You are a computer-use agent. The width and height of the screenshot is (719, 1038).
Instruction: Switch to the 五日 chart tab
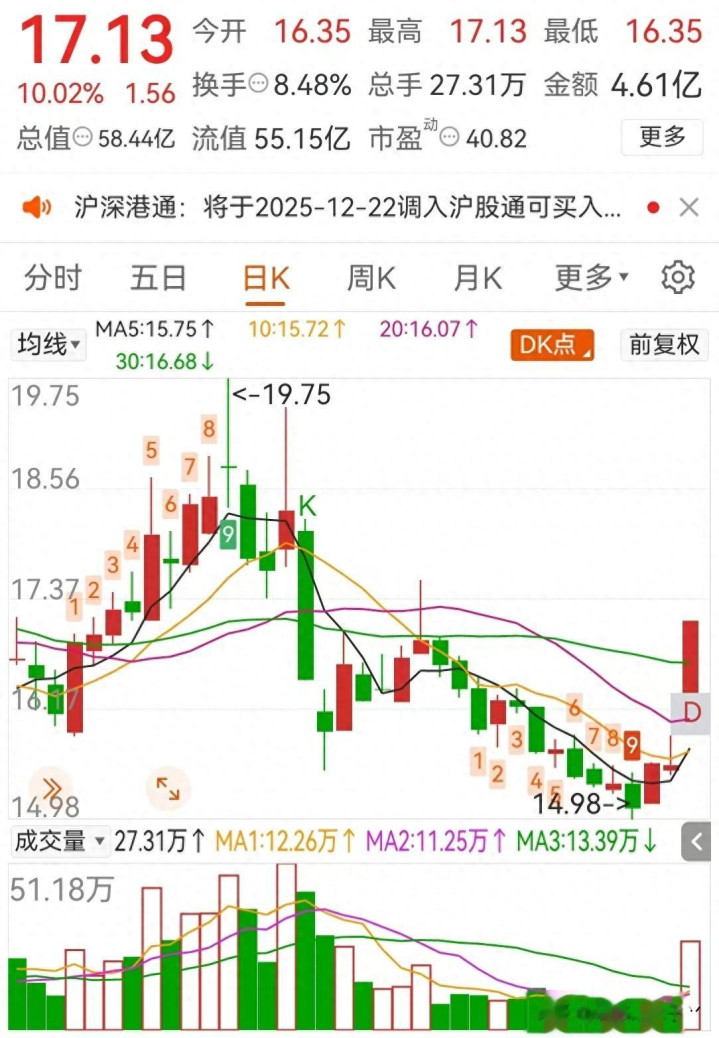158,278
